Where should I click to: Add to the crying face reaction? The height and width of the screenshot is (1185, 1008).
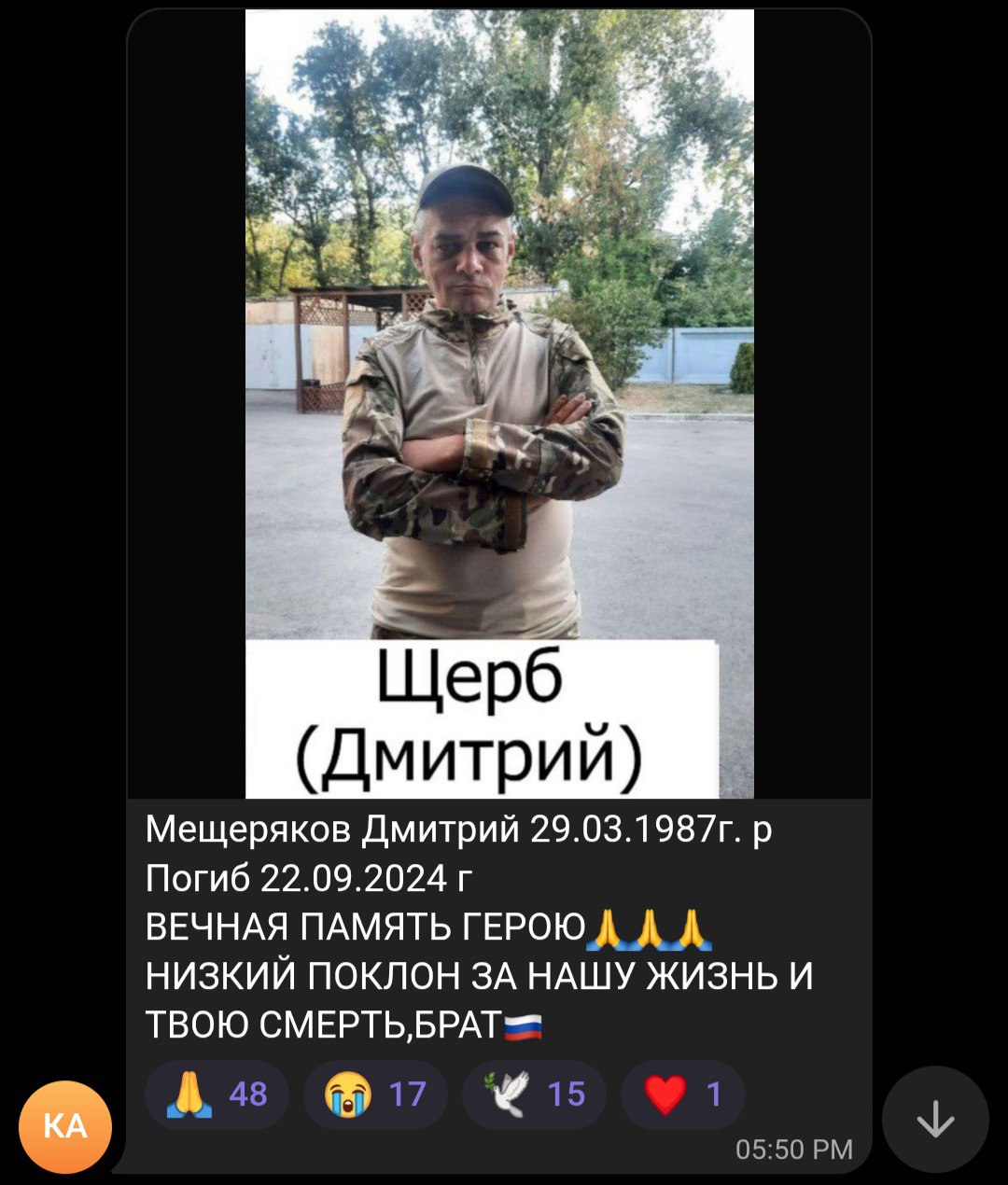tap(375, 1094)
